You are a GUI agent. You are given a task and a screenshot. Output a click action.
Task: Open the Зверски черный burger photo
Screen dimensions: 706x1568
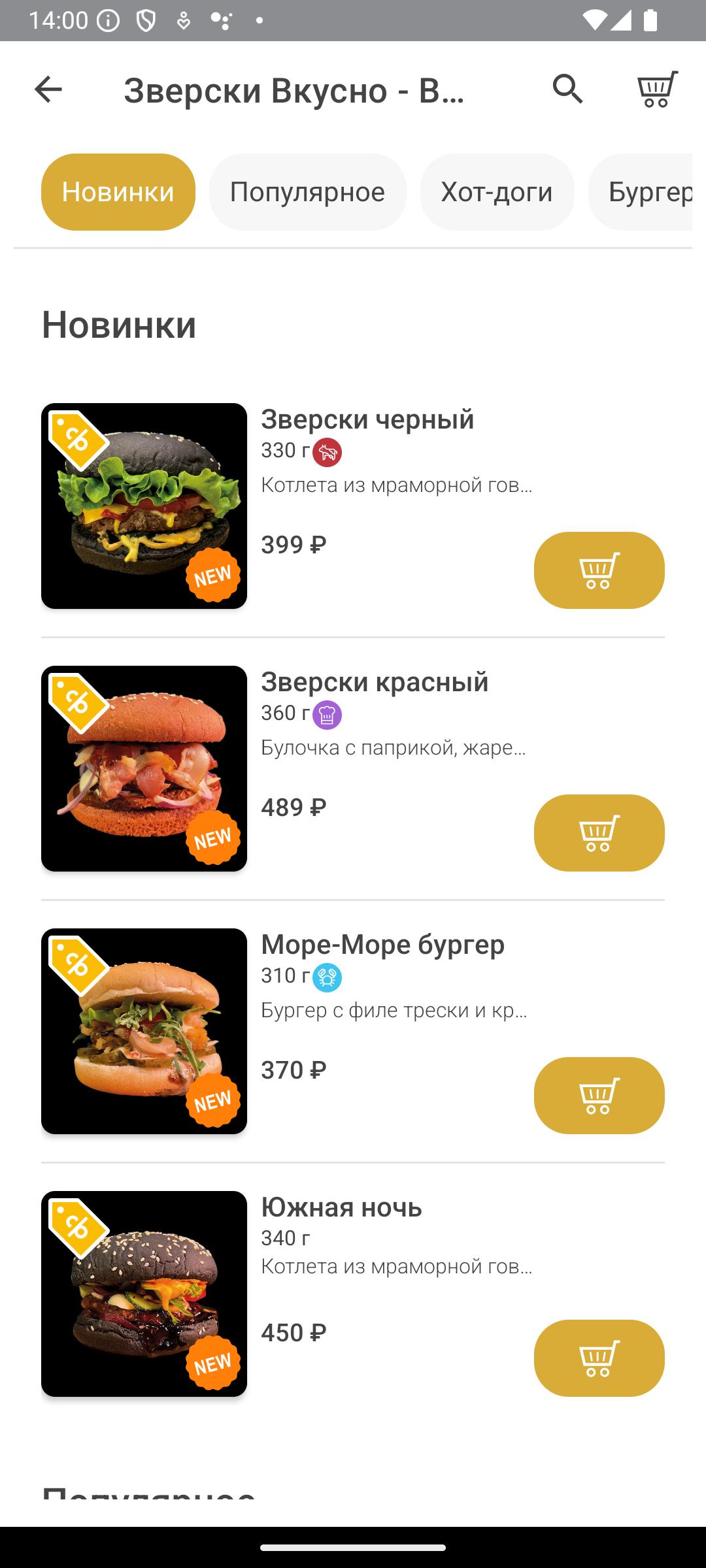point(144,506)
